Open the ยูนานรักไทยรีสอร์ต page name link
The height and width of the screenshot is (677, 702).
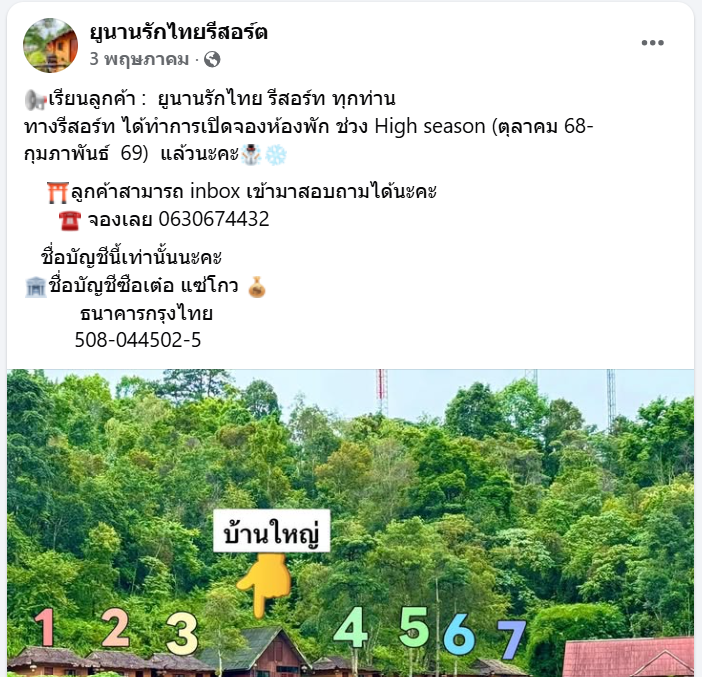[178, 32]
